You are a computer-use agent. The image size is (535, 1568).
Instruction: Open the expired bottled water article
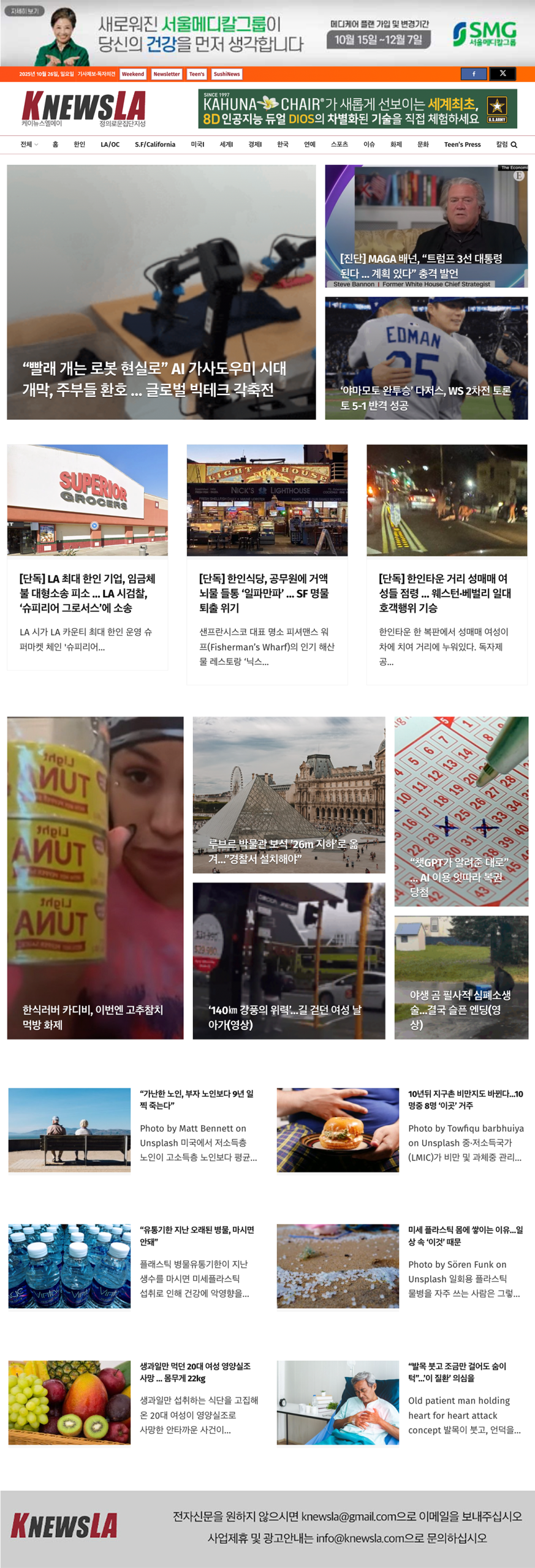click(197, 1235)
